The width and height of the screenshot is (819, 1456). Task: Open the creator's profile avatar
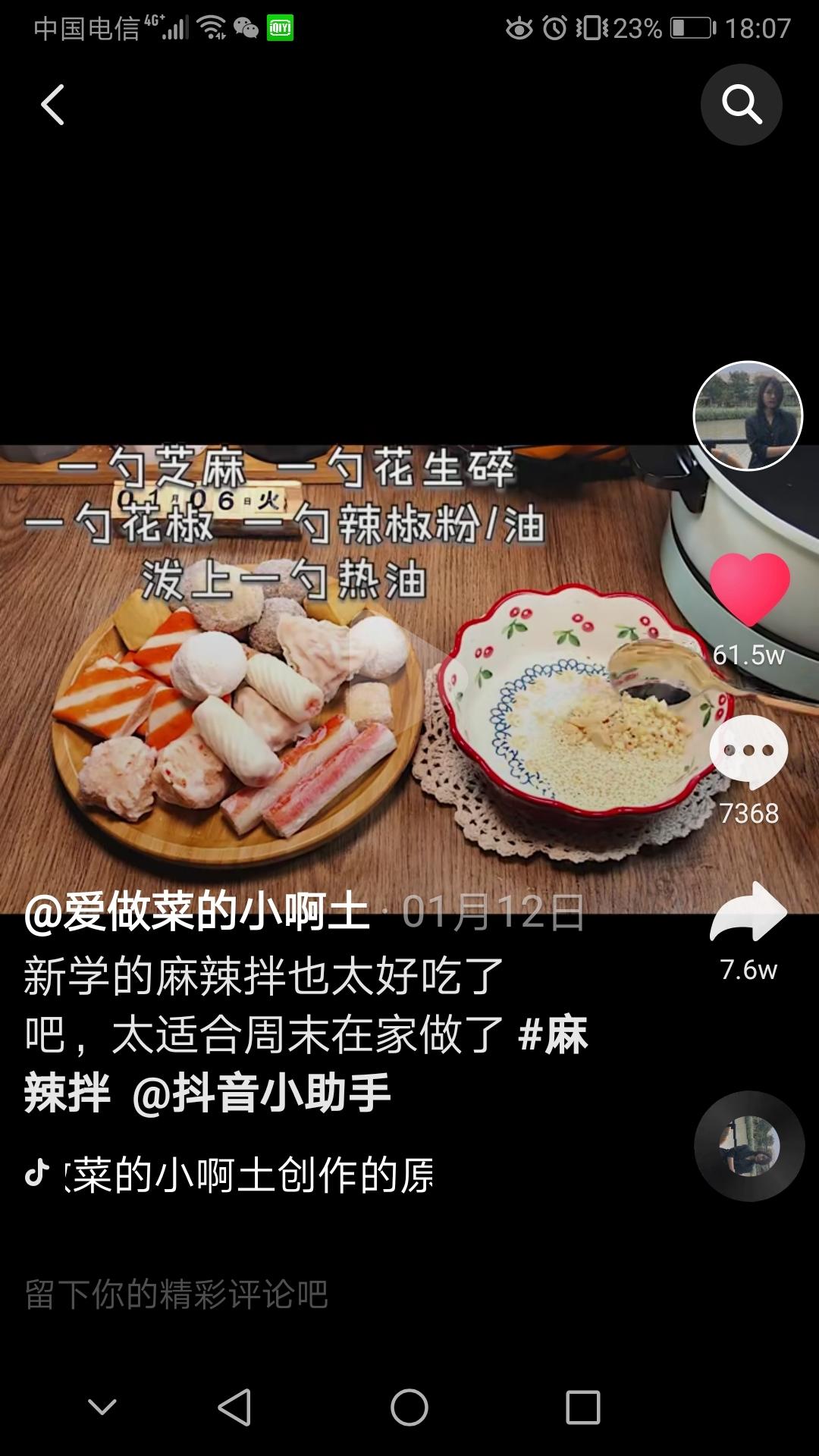[748, 416]
